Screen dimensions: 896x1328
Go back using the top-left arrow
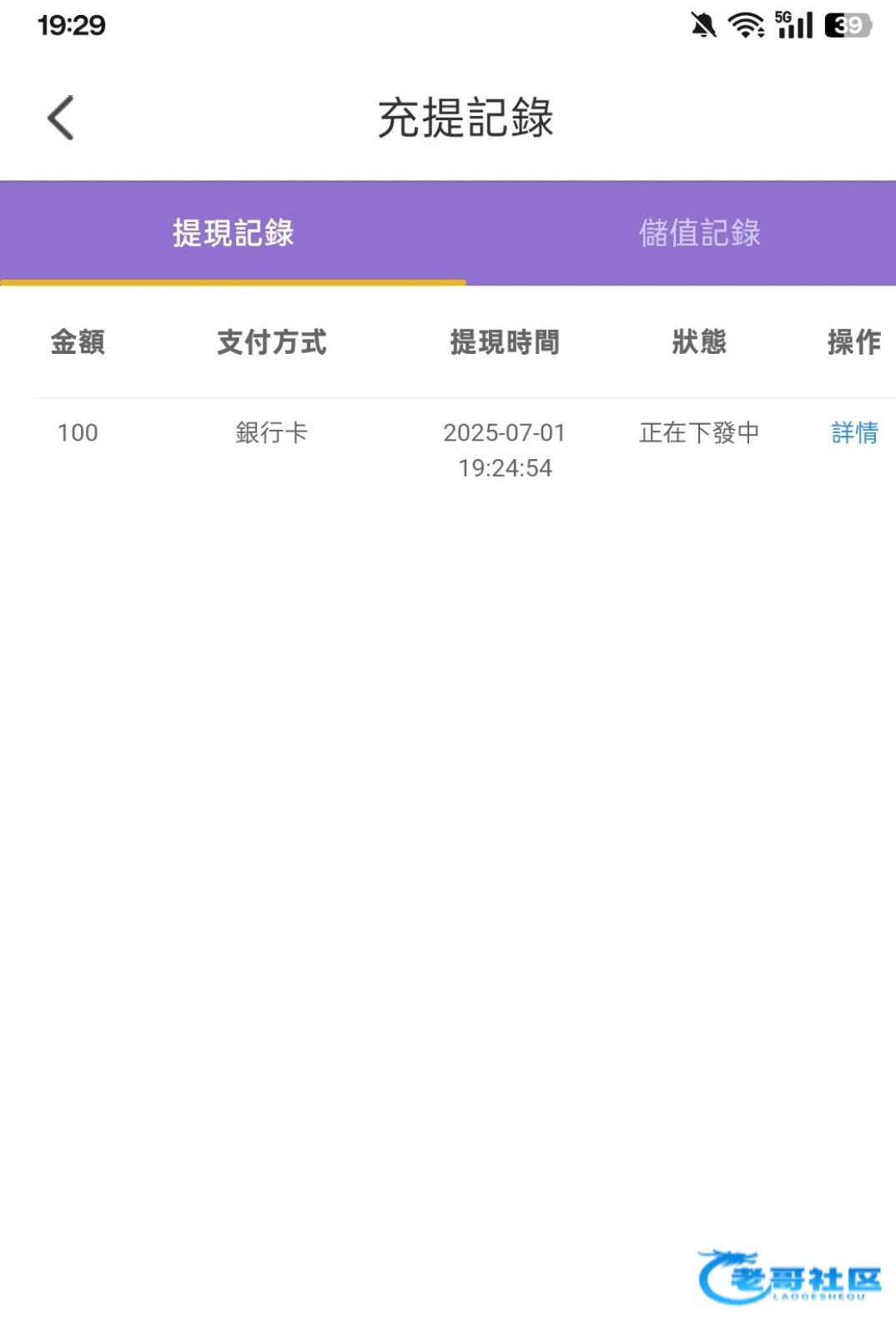pyautogui.click(x=61, y=118)
